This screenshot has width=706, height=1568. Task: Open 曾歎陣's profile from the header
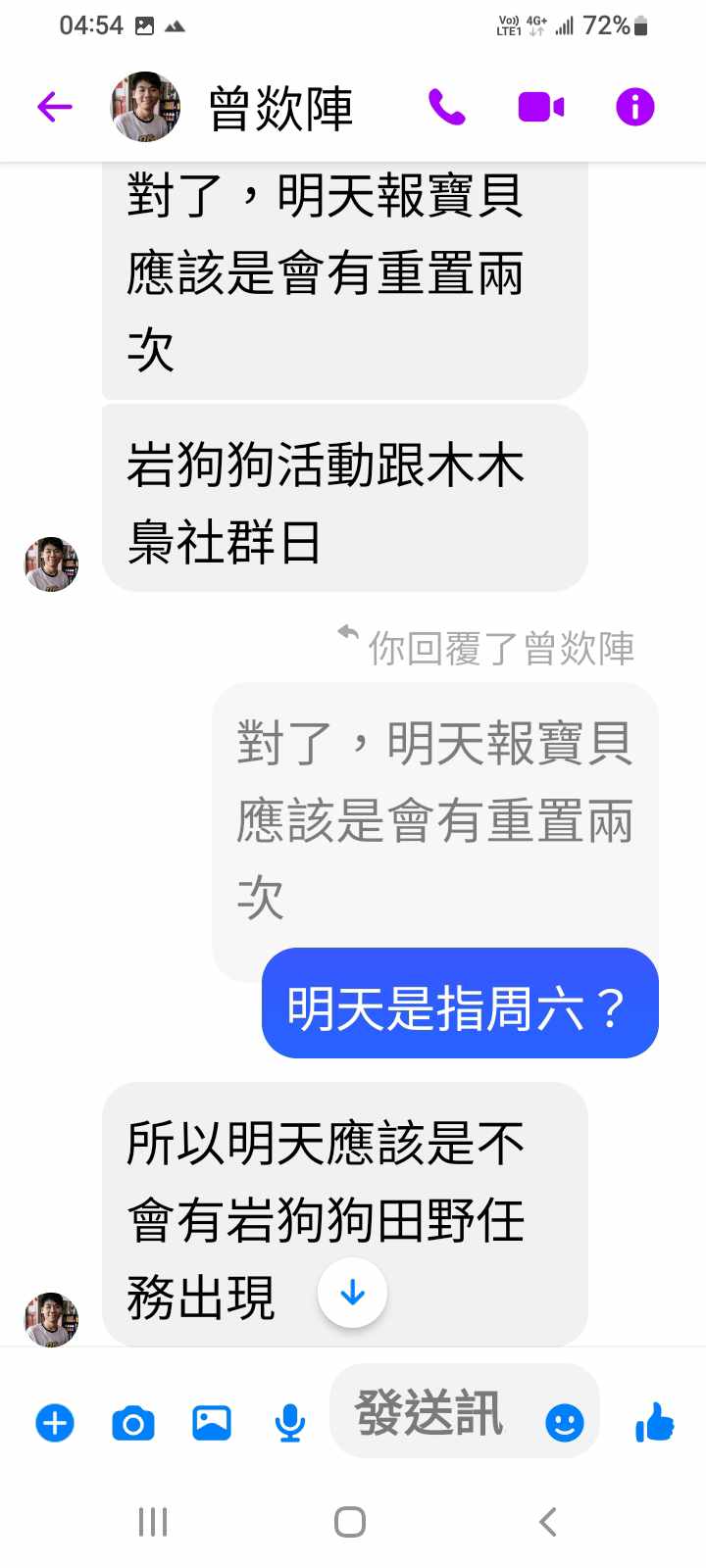tap(280, 108)
